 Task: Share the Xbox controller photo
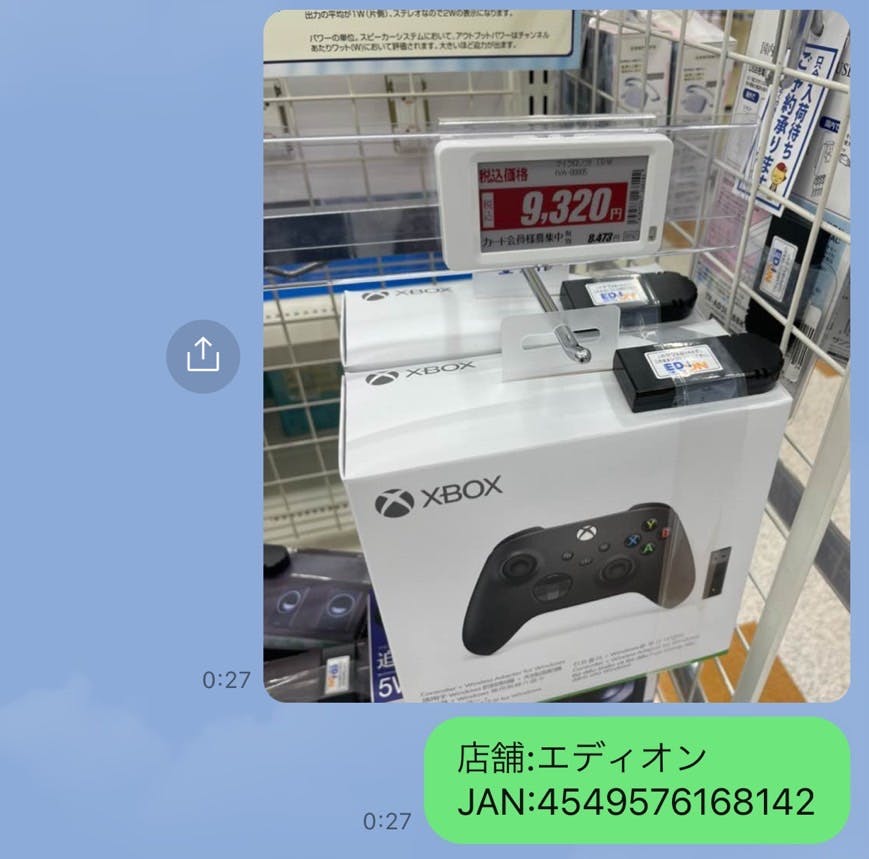coord(203,355)
